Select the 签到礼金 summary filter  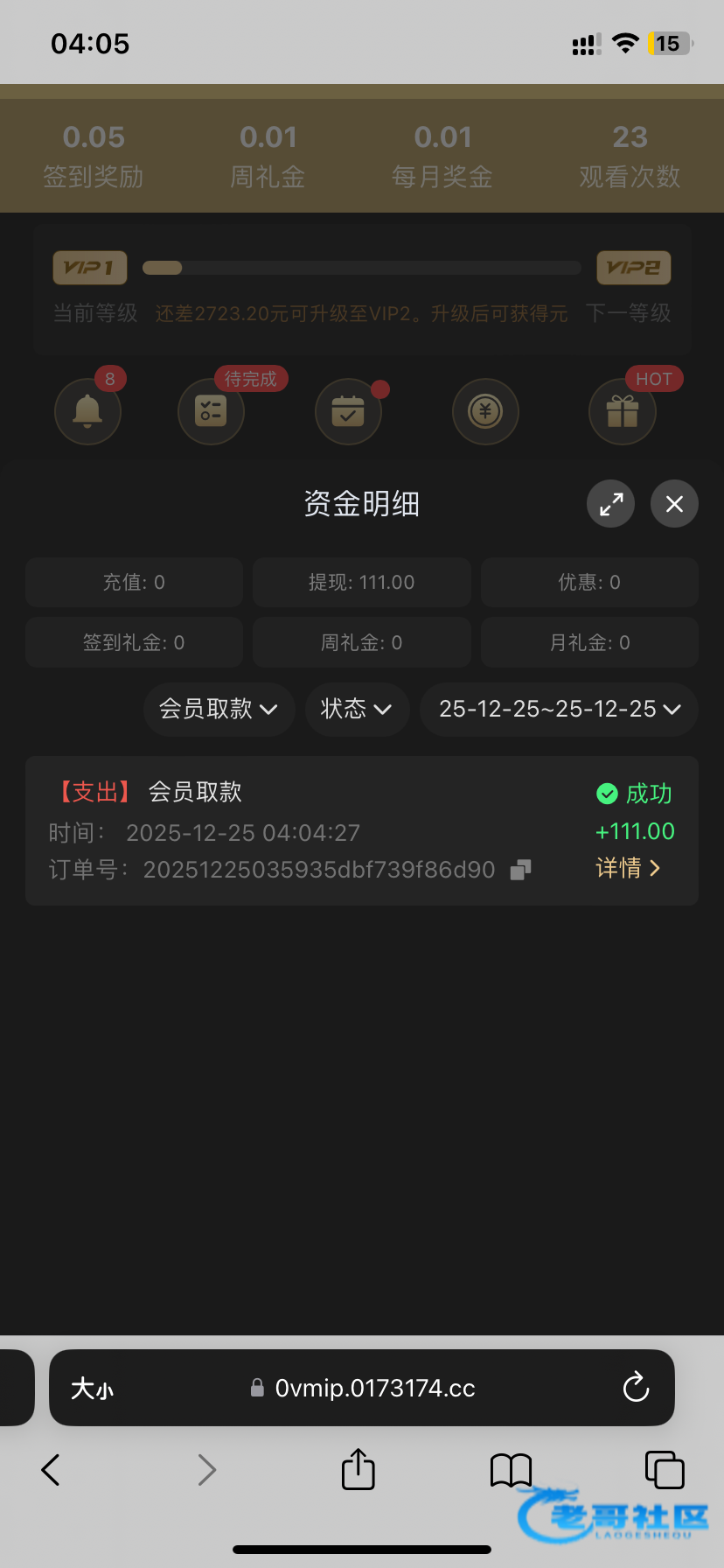(134, 643)
